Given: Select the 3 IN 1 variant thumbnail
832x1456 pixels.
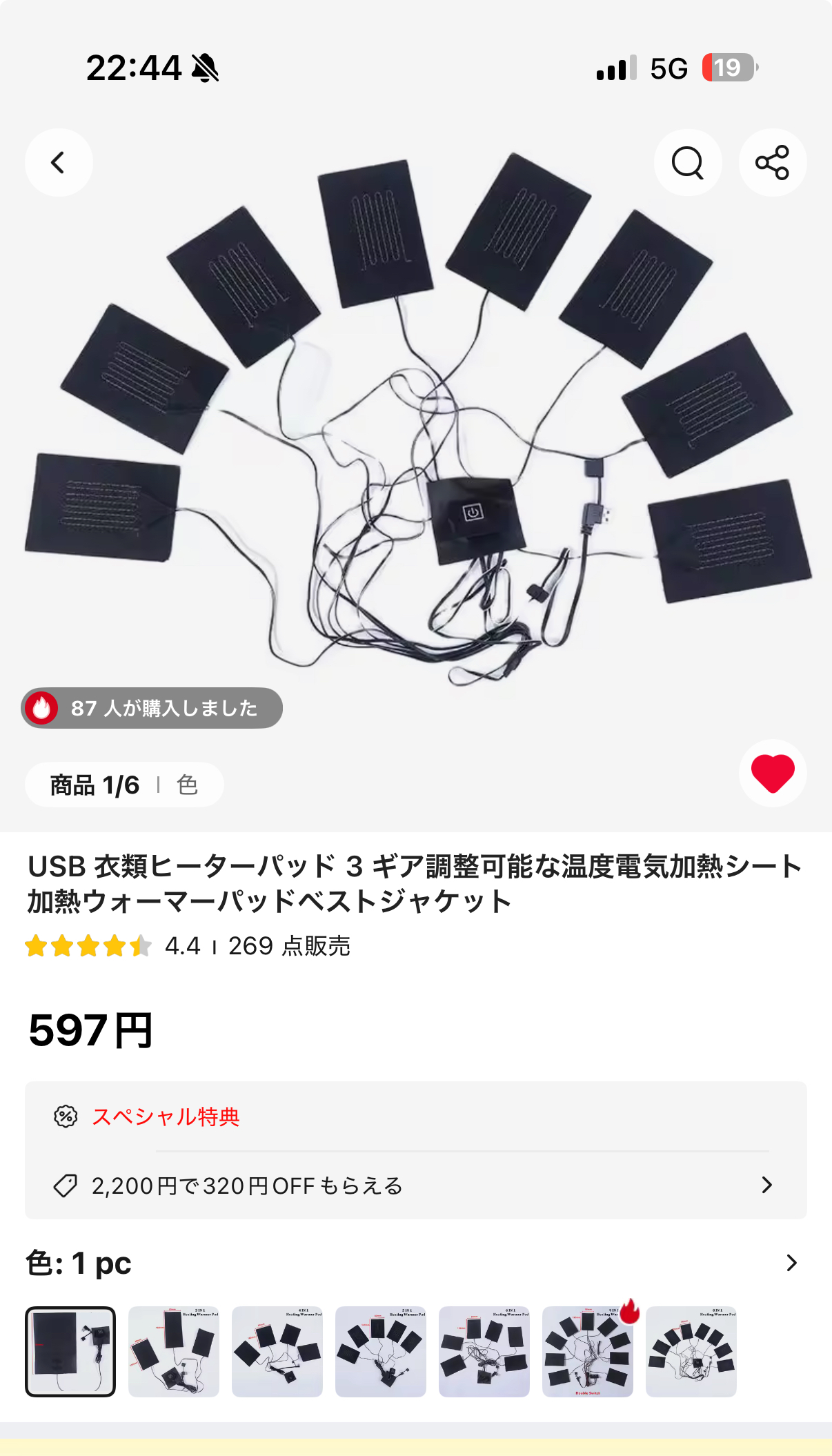Looking at the screenshot, I should pyautogui.click(x=174, y=1351).
